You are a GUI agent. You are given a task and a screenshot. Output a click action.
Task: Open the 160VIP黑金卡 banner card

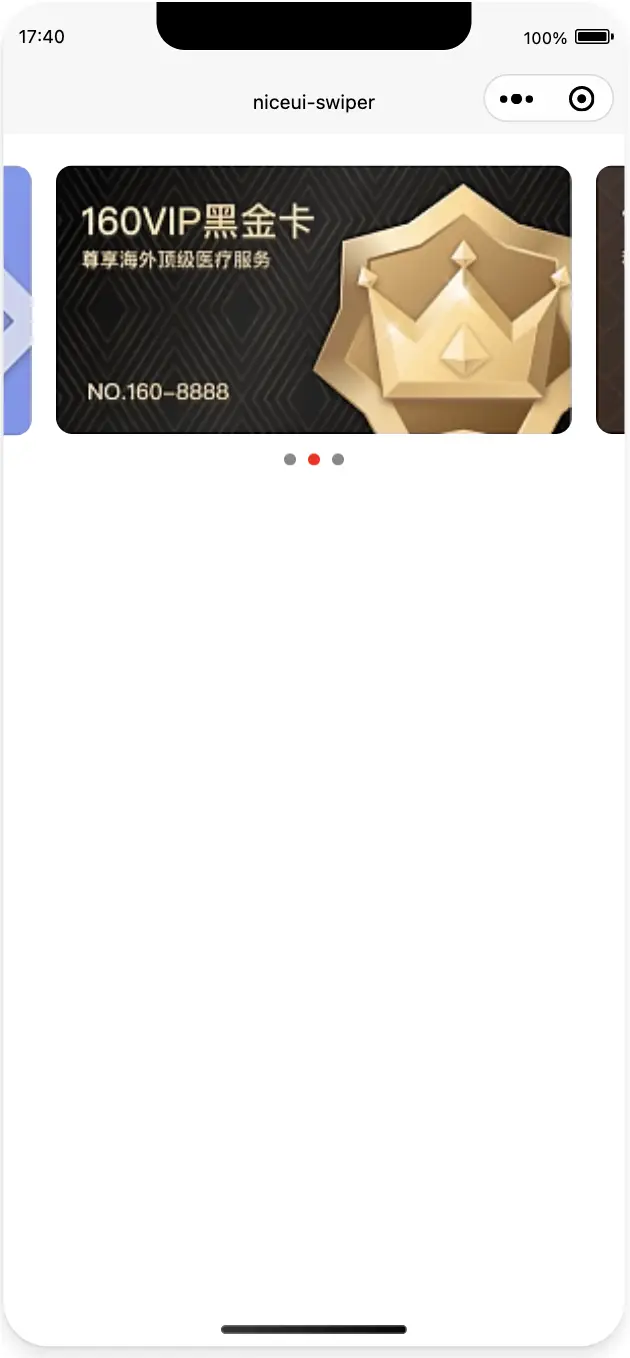click(313, 300)
